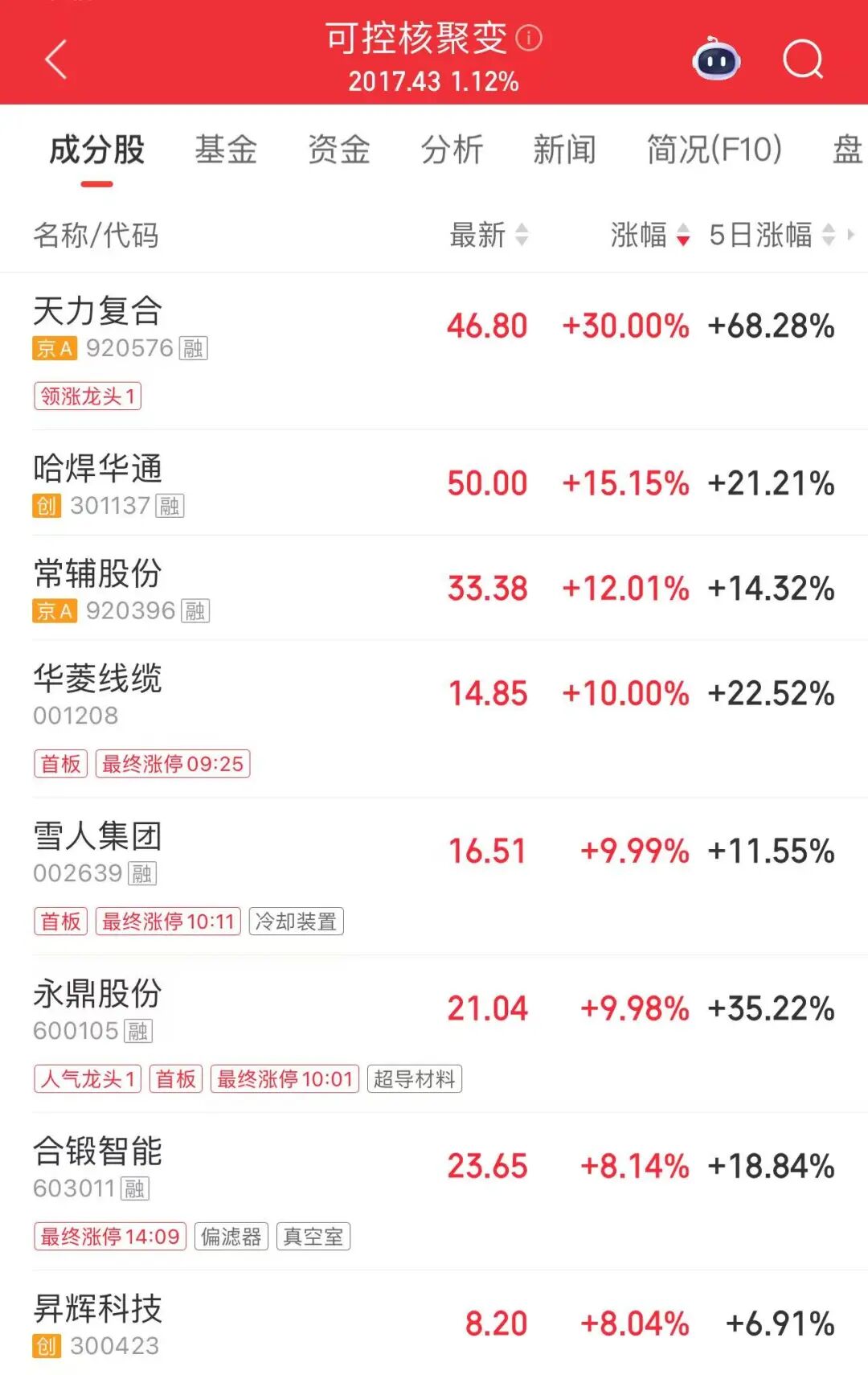Click the index value 2017.43 1.12%
The image size is (868, 1375).
434,80
